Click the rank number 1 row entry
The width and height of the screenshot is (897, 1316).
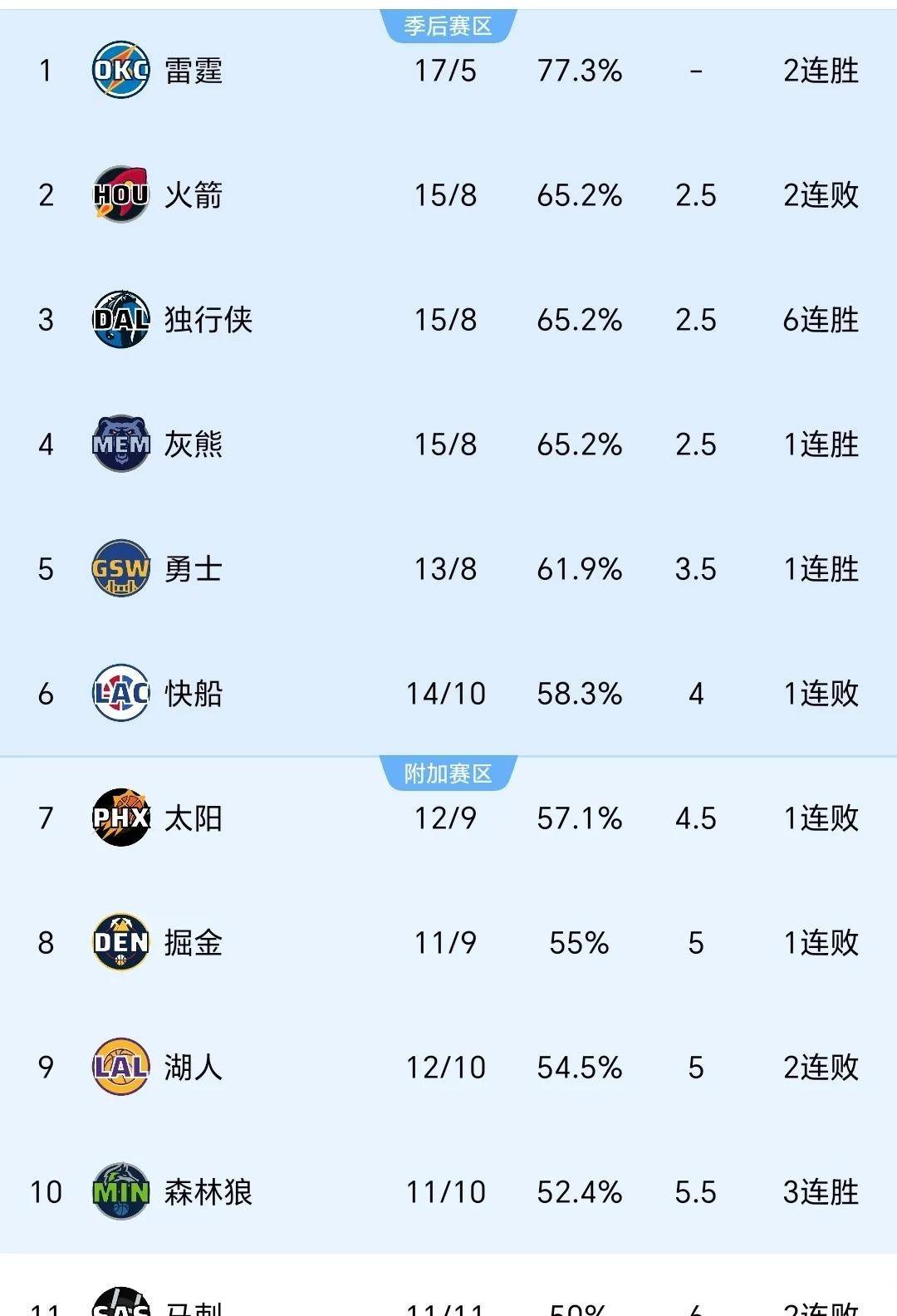point(45,70)
